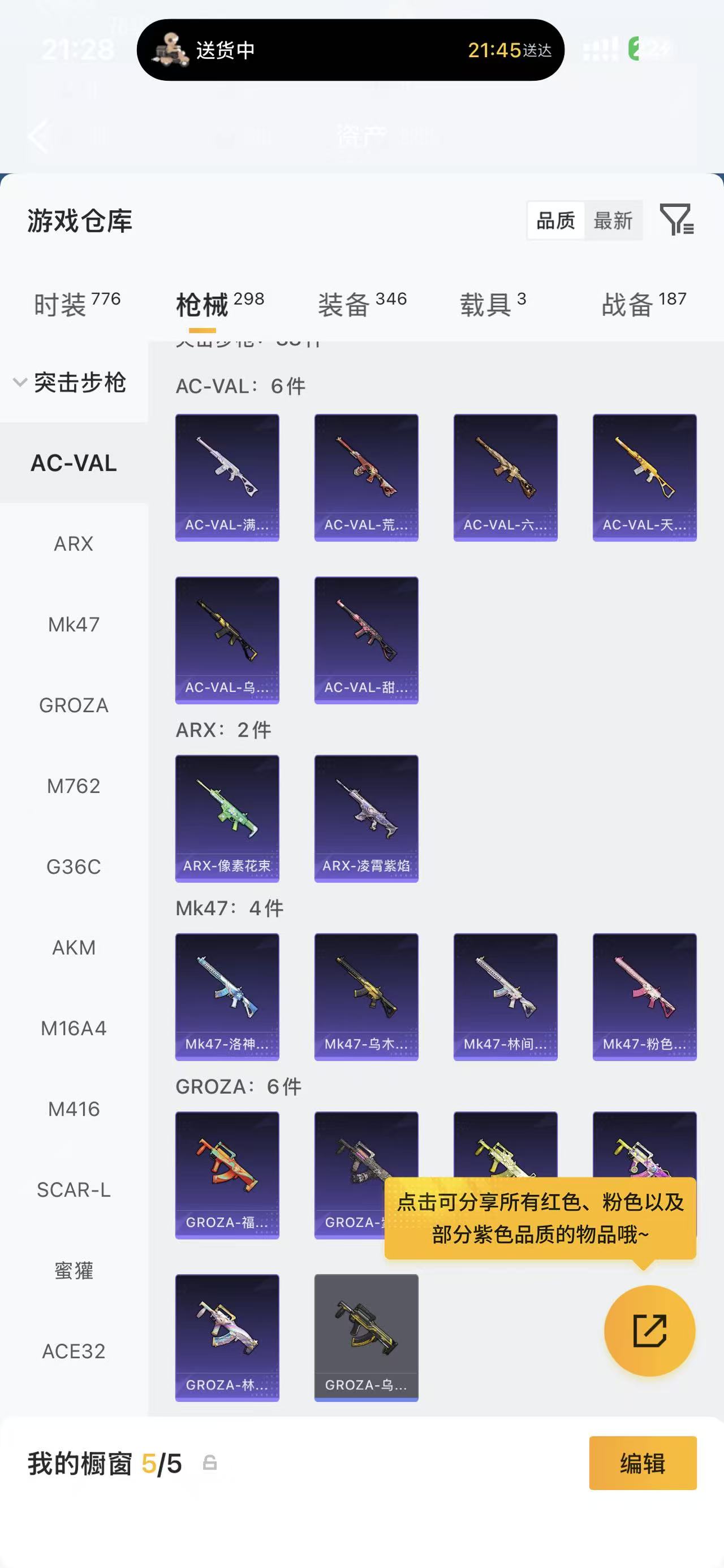
Task: Choose SCAR-L in the side list
Action: [74, 1189]
